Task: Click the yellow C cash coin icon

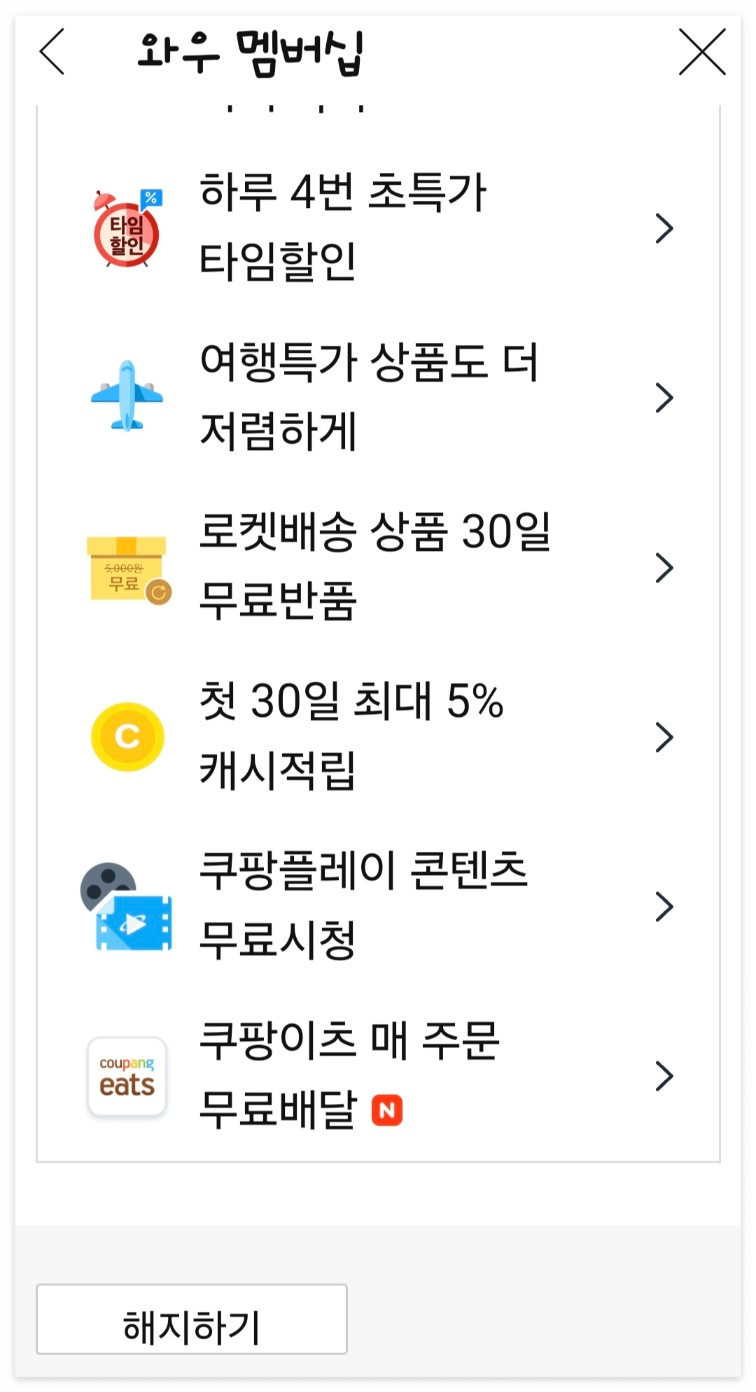Action: (127, 737)
